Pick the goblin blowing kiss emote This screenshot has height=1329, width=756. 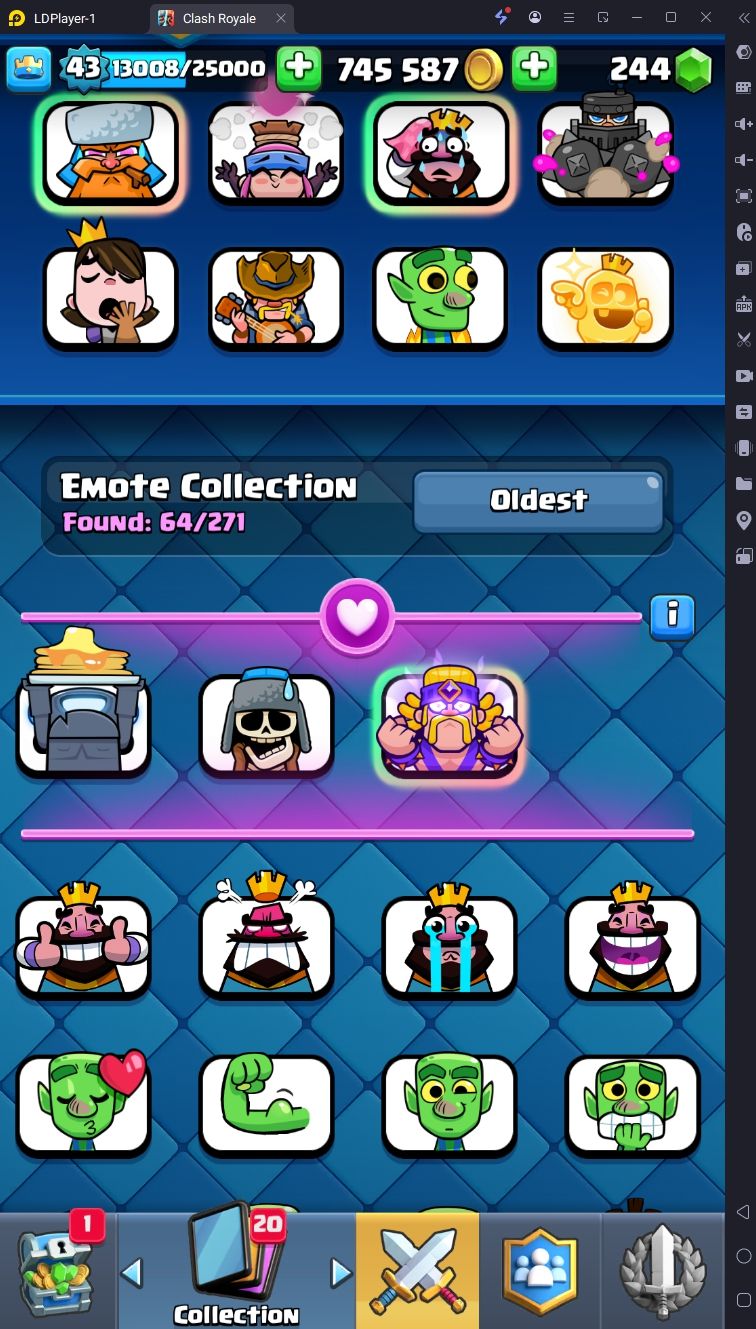[x=83, y=1105]
